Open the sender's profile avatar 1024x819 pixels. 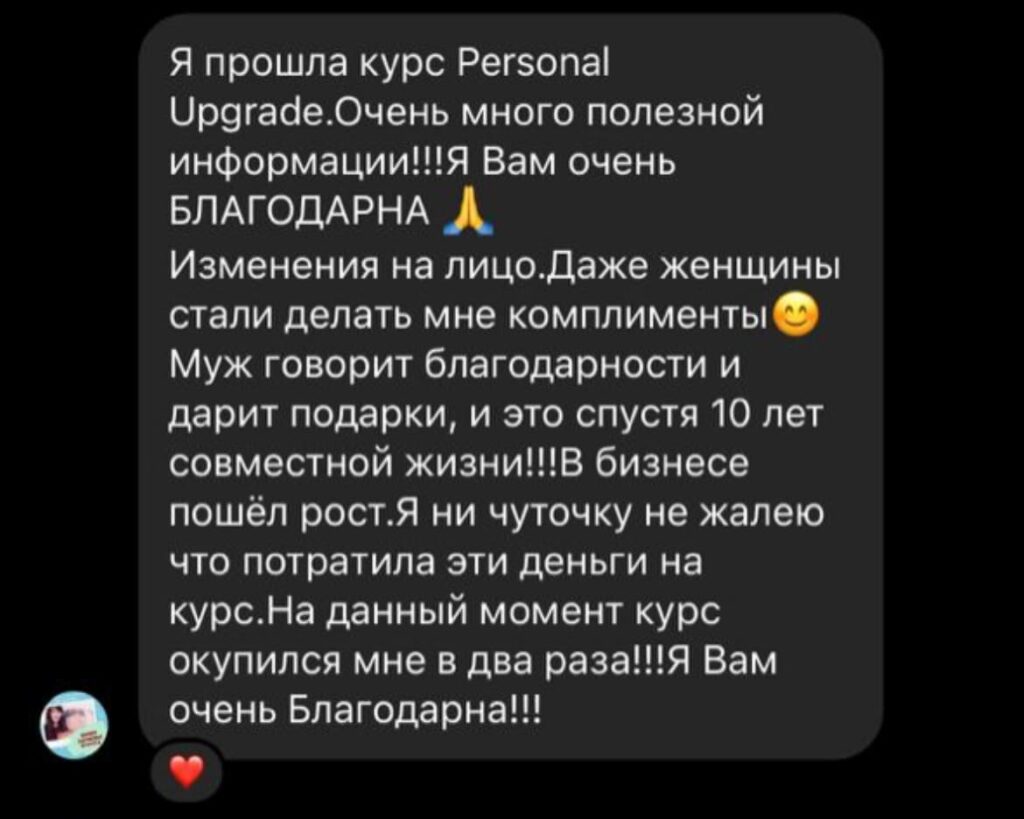pyautogui.click(x=74, y=725)
